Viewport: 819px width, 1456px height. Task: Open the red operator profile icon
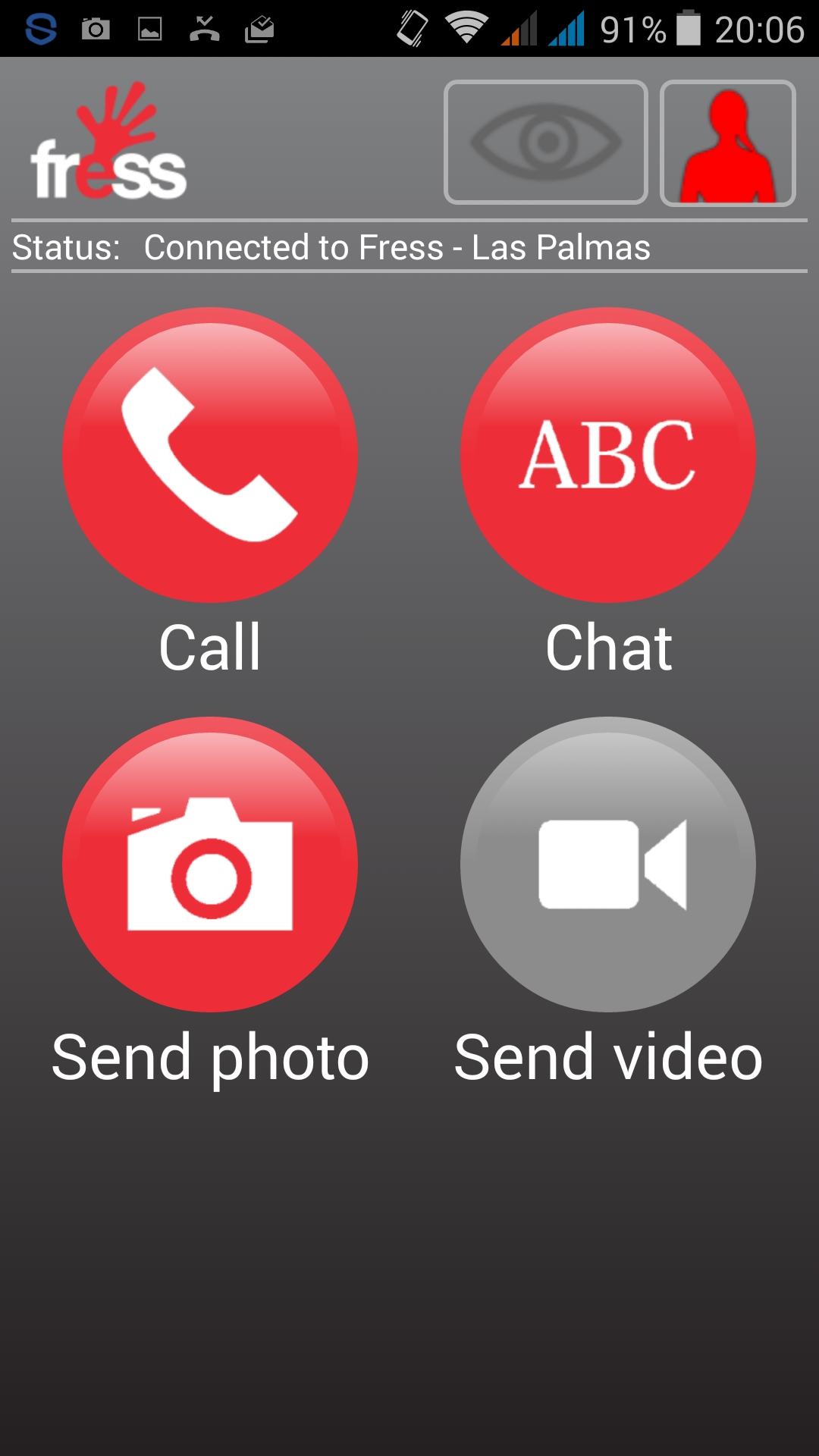727,144
